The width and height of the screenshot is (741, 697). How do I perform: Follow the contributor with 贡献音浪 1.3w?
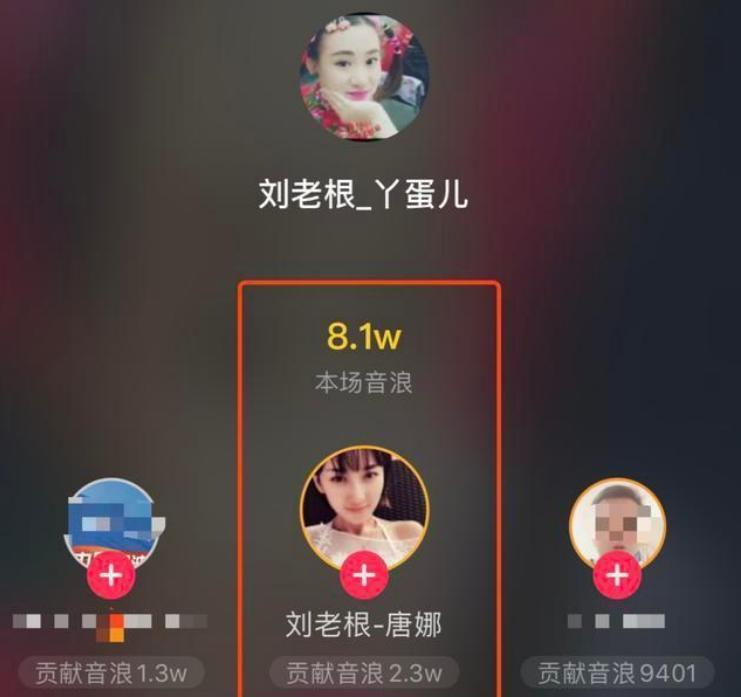point(111,576)
